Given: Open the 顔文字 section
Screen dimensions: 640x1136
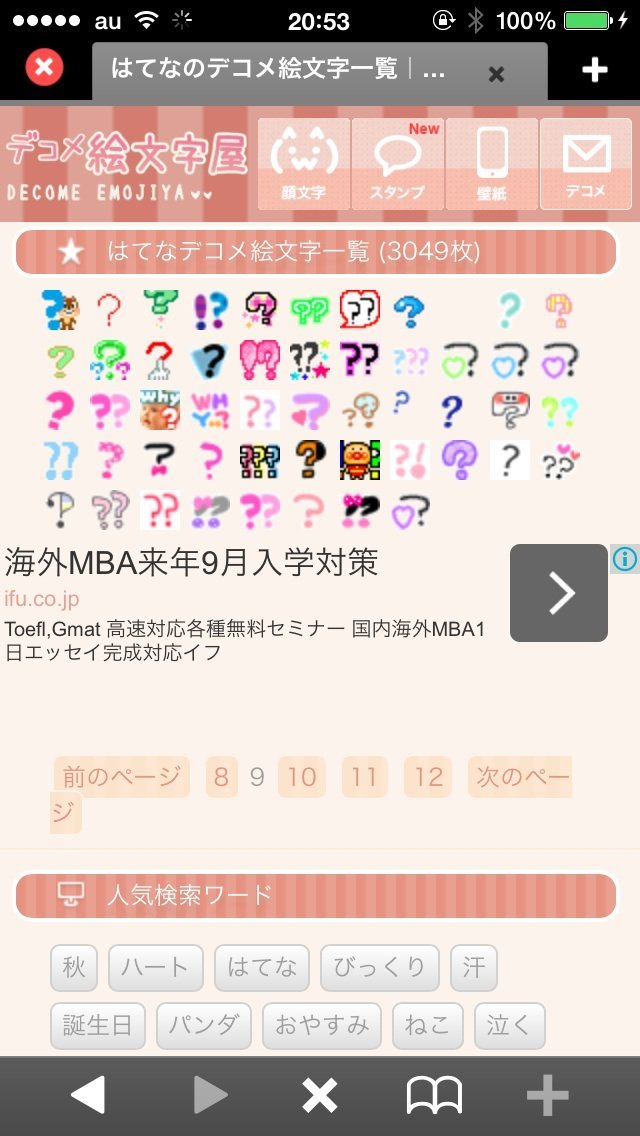Looking at the screenshot, I should tap(304, 163).
